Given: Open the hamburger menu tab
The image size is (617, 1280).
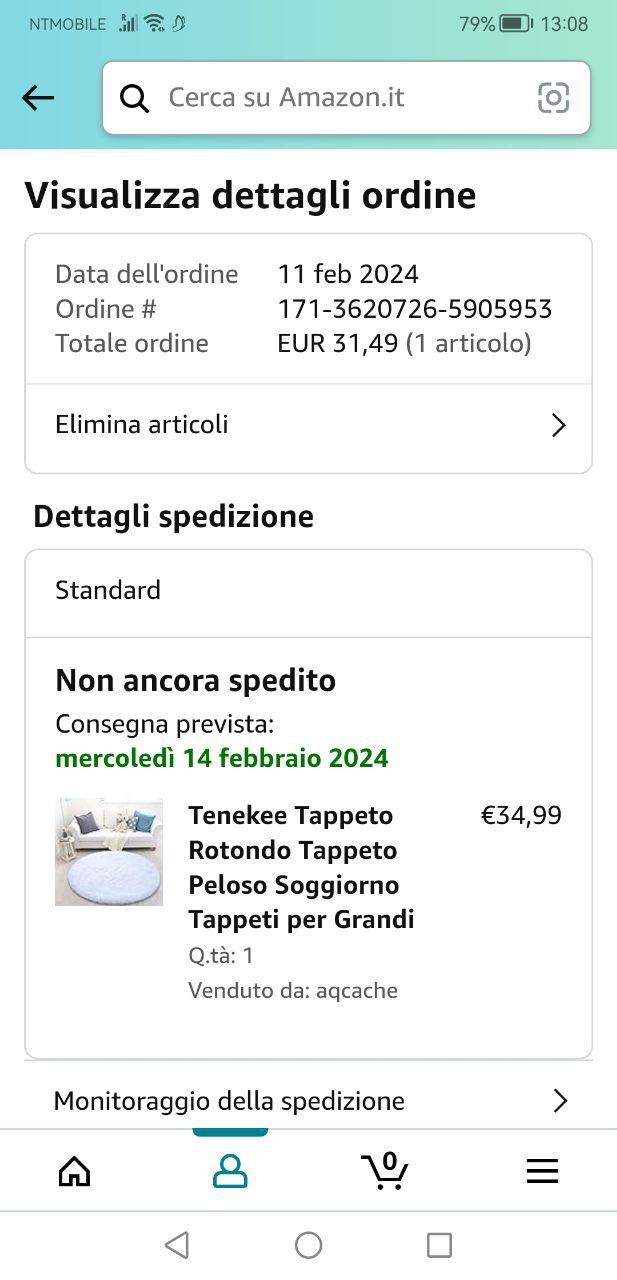Looking at the screenshot, I should [x=542, y=1171].
